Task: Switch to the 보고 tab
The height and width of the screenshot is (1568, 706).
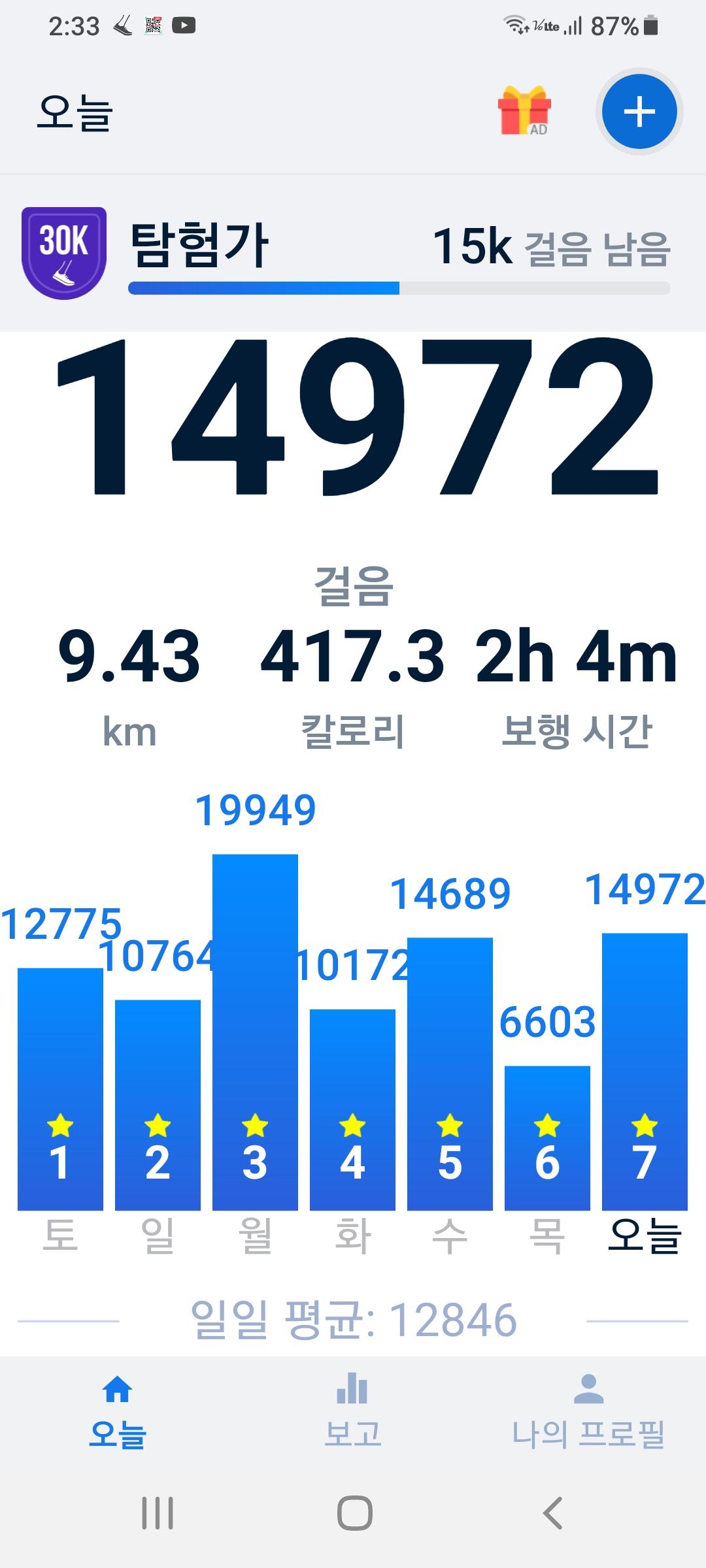Action: [x=353, y=1411]
